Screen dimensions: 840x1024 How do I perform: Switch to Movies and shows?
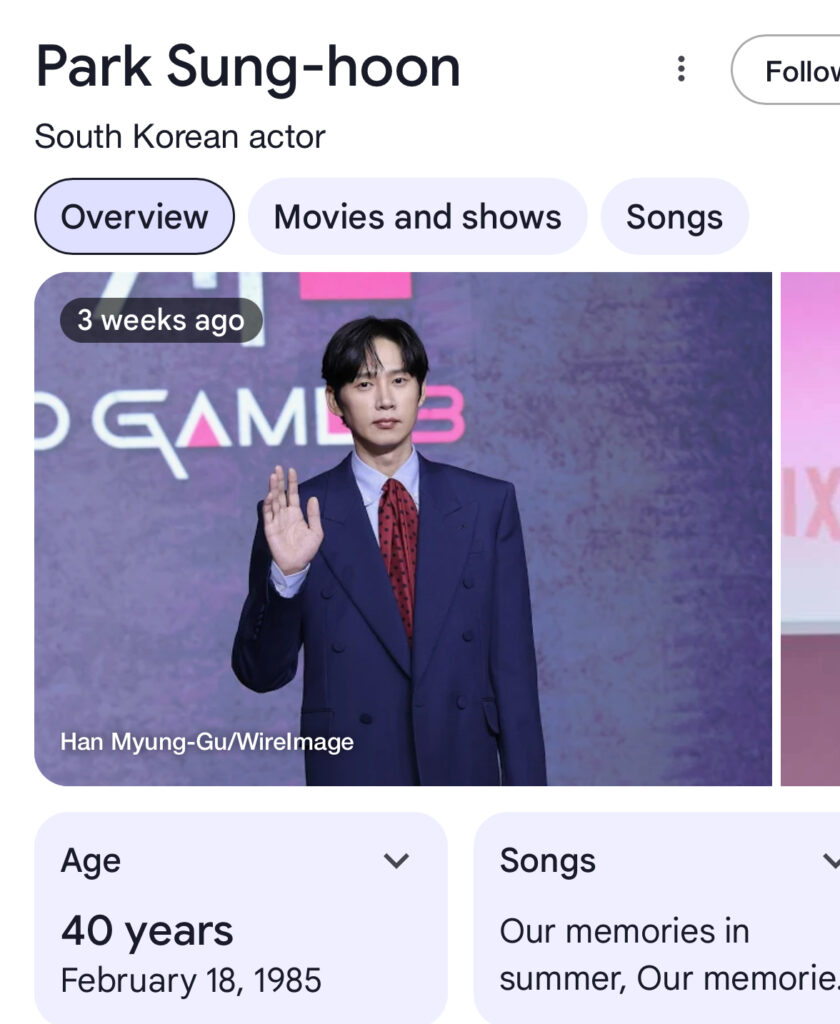pos(417,217)
